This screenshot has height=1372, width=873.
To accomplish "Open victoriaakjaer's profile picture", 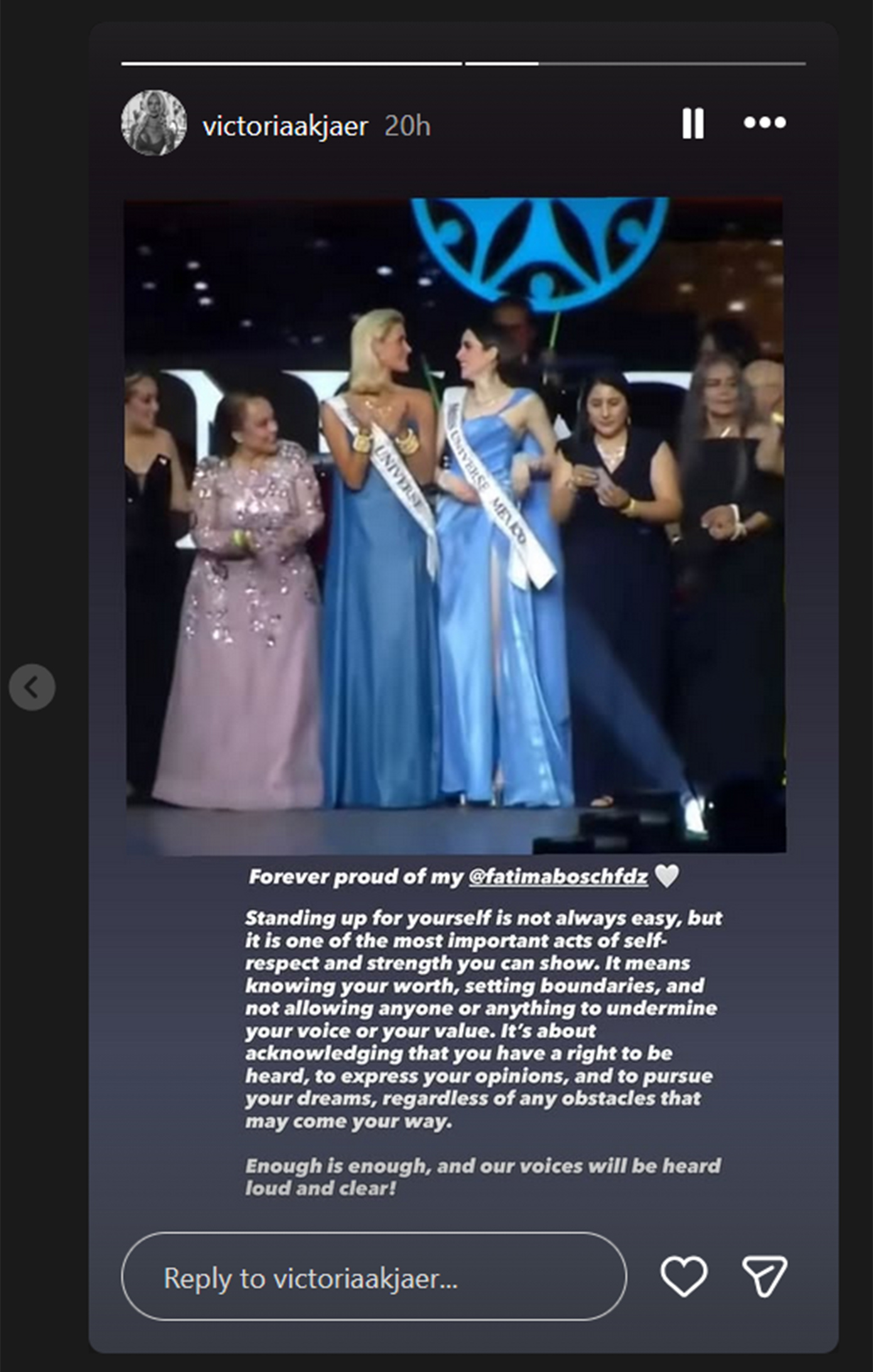I will (154, 123).
